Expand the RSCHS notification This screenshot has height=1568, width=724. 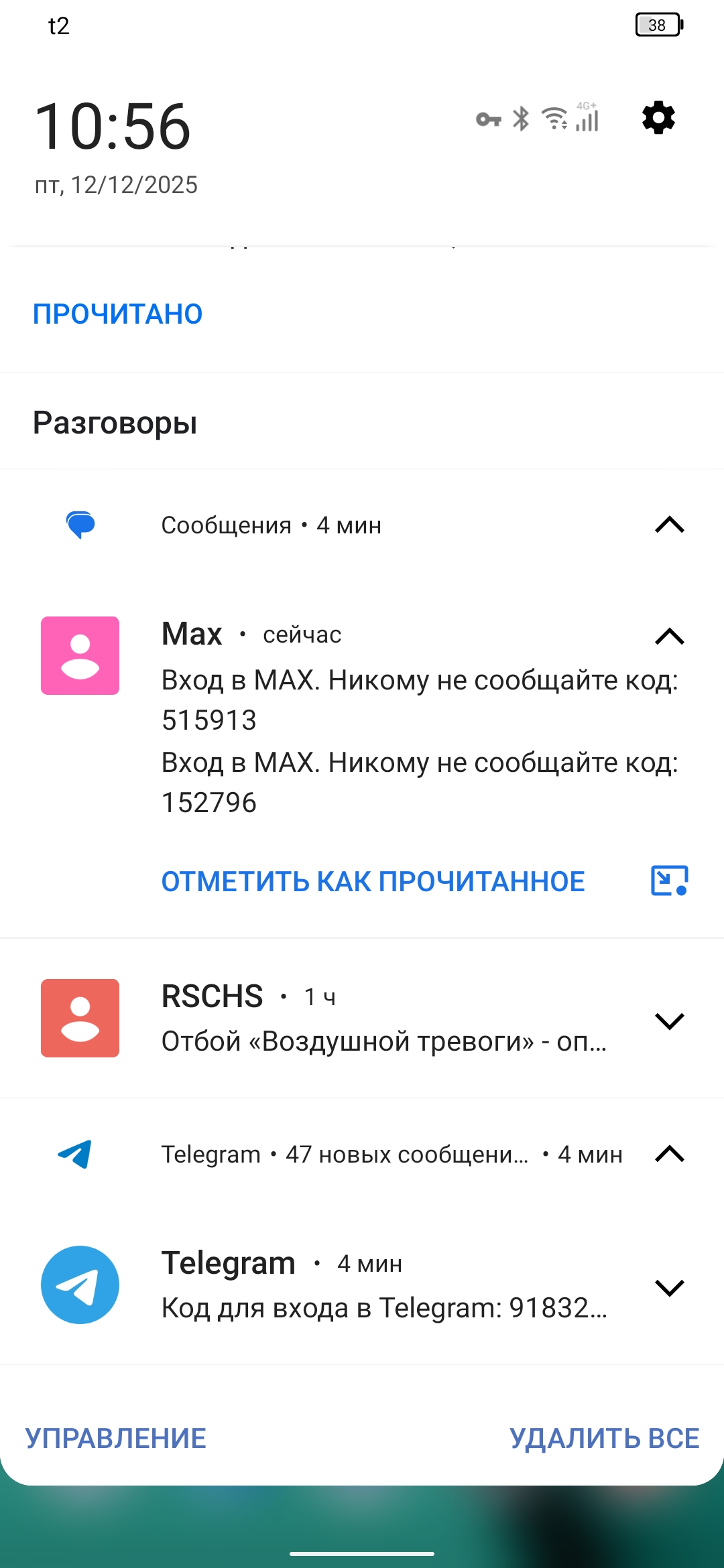(669, 1021)
